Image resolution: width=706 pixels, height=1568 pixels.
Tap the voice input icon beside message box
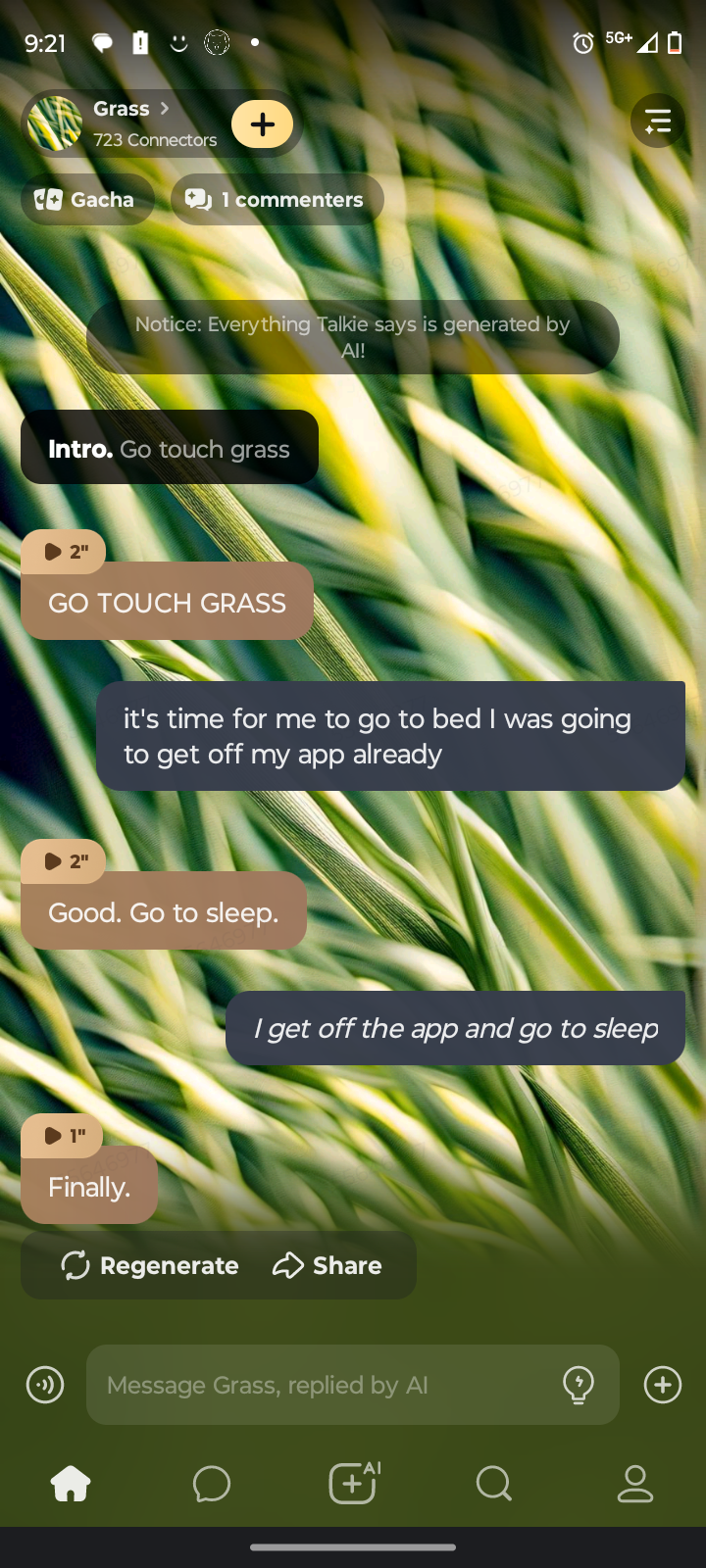pyautogui.click(x=45, y=1385)
